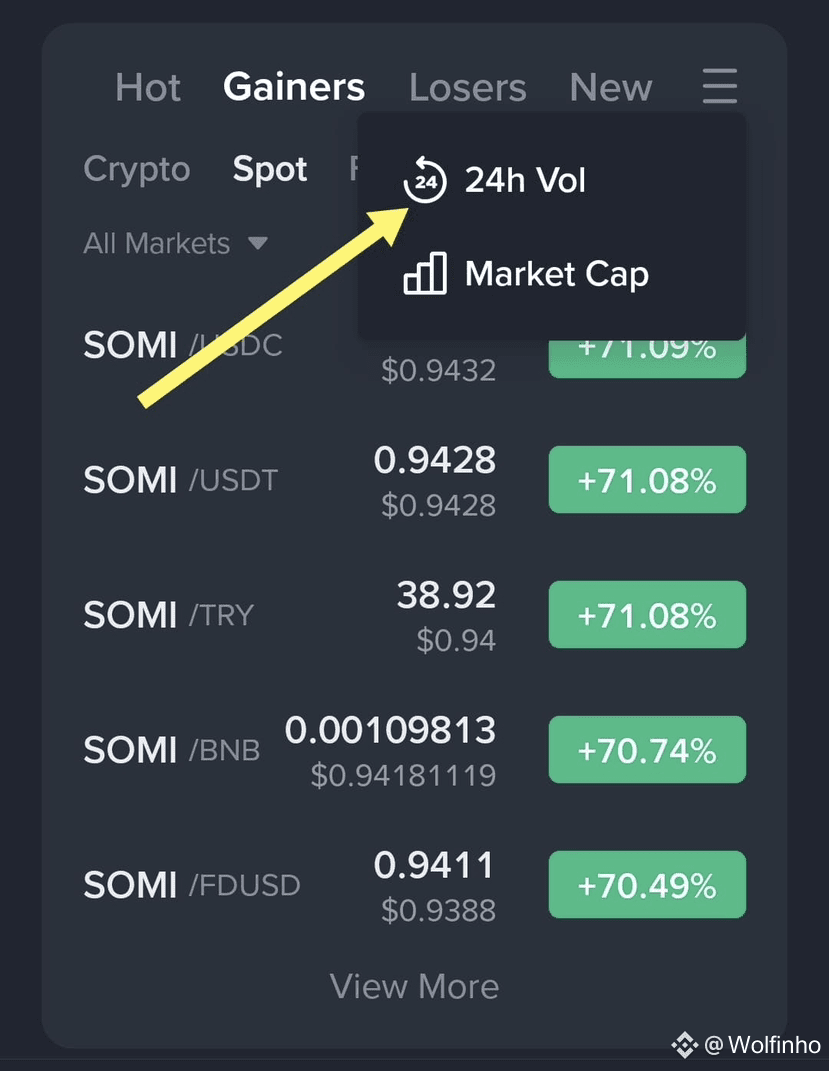Click the Market Cap bar chart icon
829x1071 pixels.
tap(424, 273)
